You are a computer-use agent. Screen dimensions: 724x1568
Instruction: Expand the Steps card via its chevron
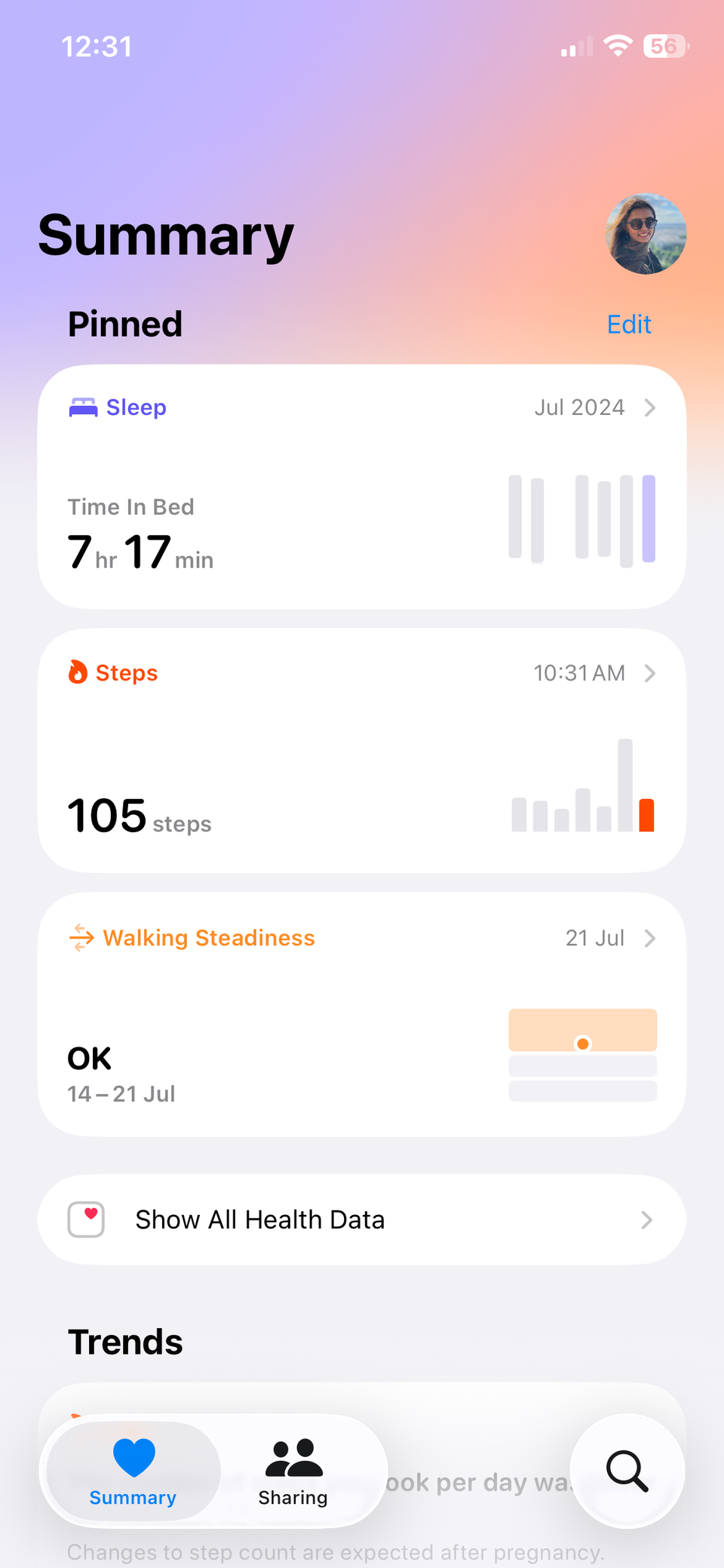coord(650,673)
